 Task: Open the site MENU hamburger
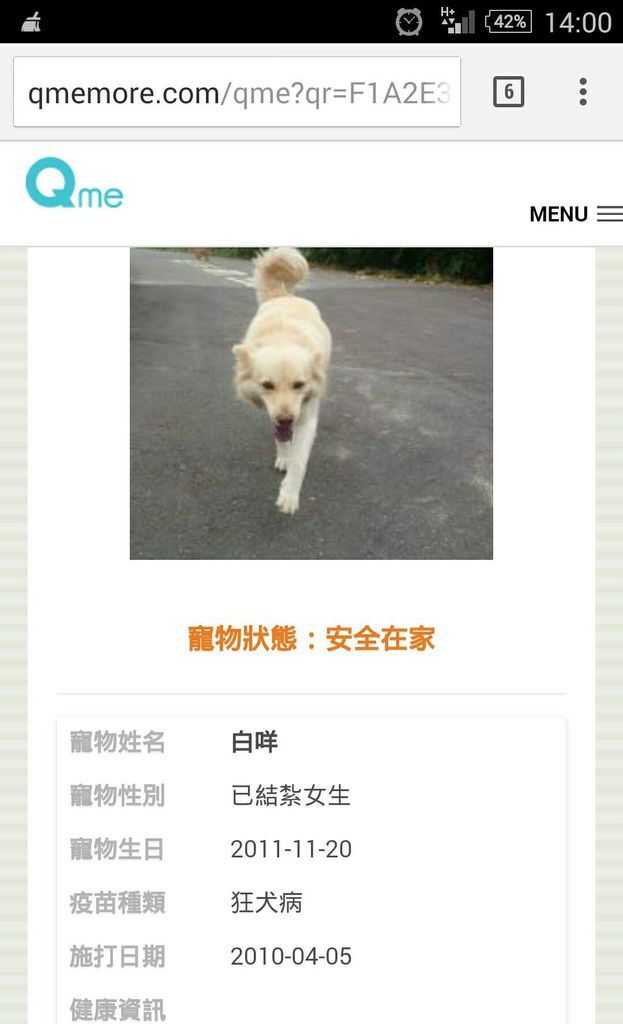pos(576,214)
